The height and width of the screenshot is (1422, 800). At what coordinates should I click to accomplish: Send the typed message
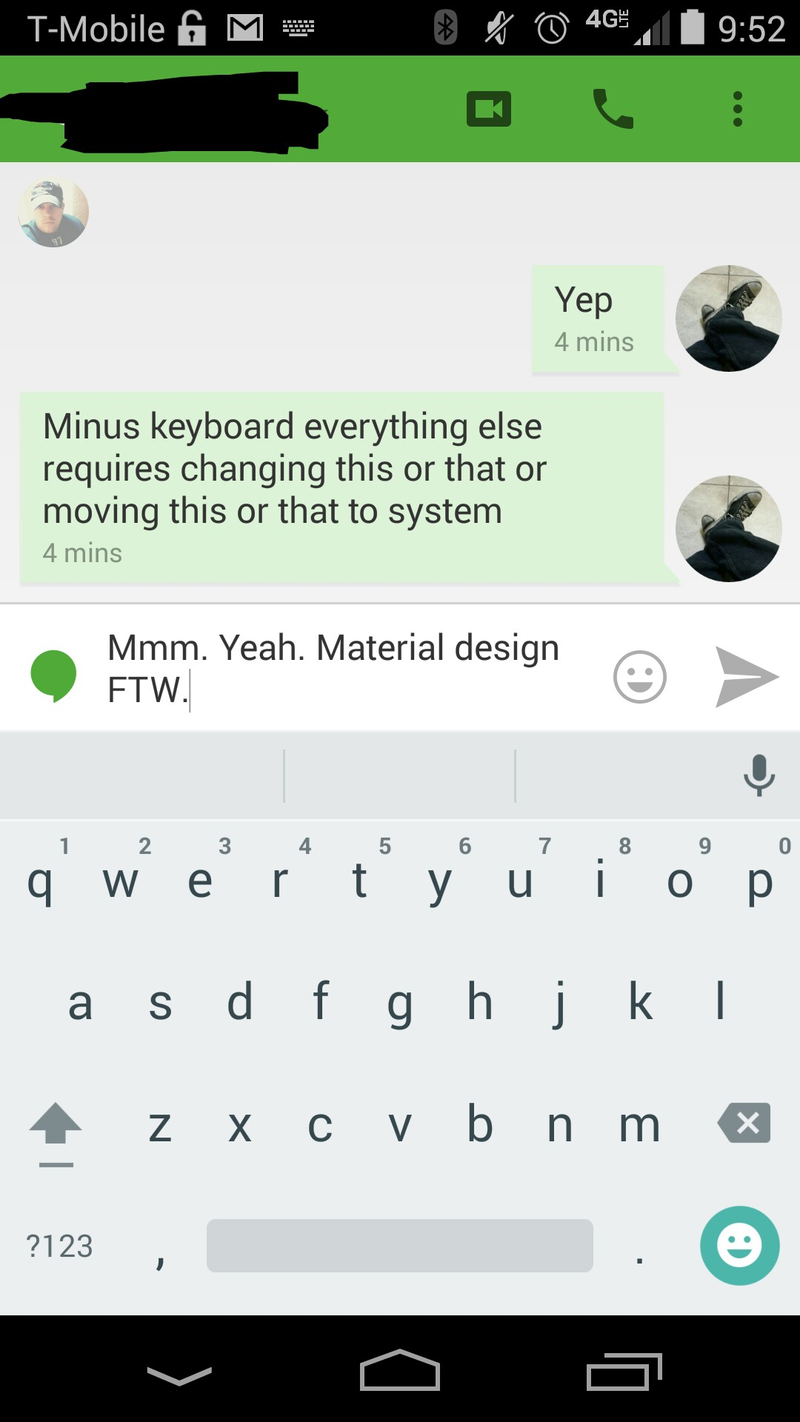point(747,677)
